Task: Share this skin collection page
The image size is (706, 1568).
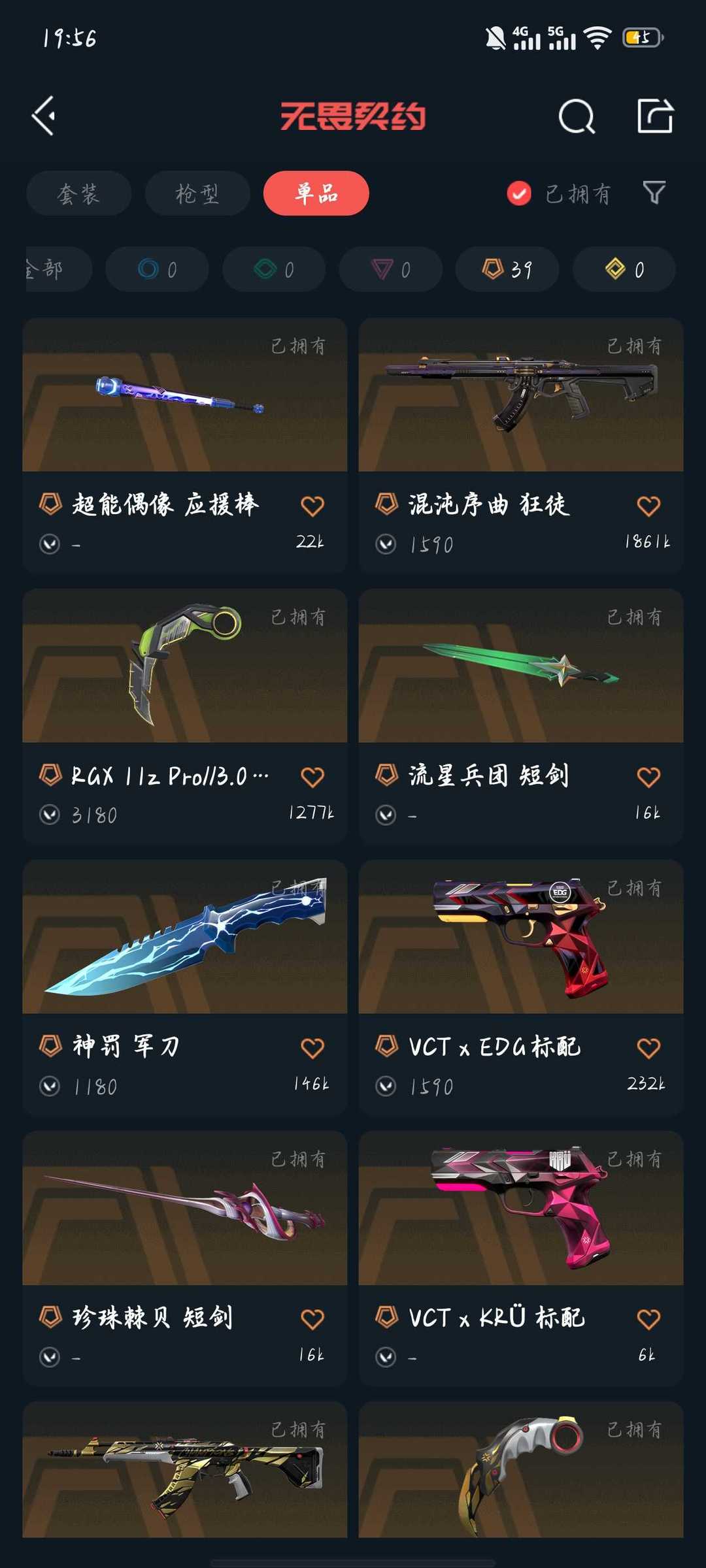Action: pyautogui.click(x=655, y=117)
